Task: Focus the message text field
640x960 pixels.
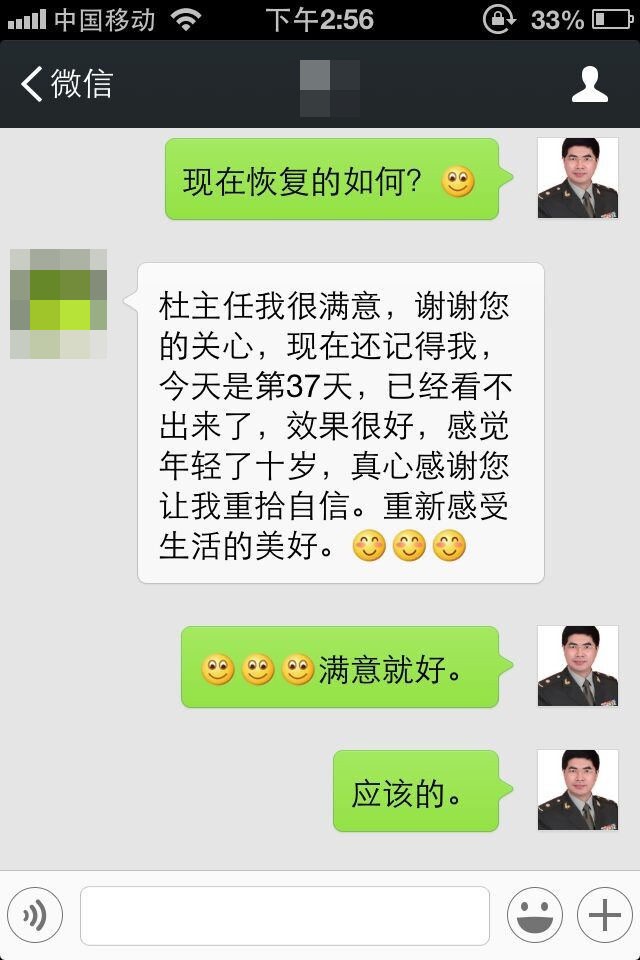Action: (284, 915)
